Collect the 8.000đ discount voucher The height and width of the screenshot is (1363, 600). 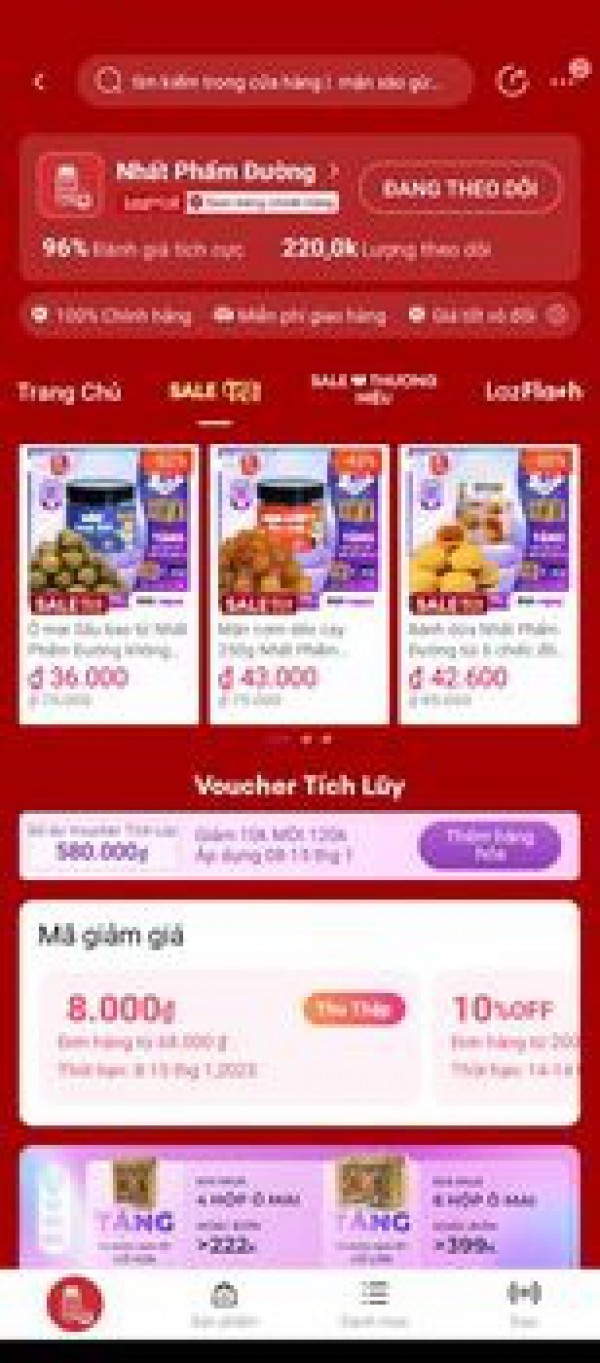(x=354, y=1010)
